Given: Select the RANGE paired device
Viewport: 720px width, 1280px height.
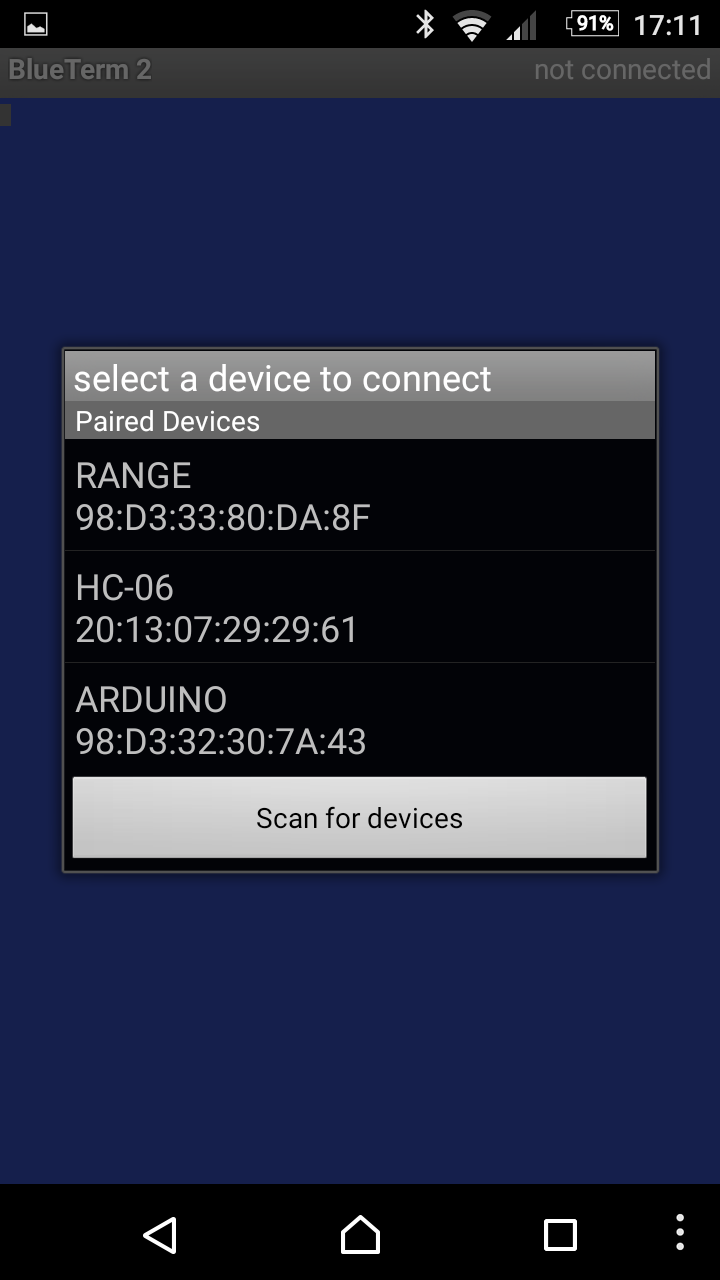Looking at the screenshot, I should coord(360,496).
